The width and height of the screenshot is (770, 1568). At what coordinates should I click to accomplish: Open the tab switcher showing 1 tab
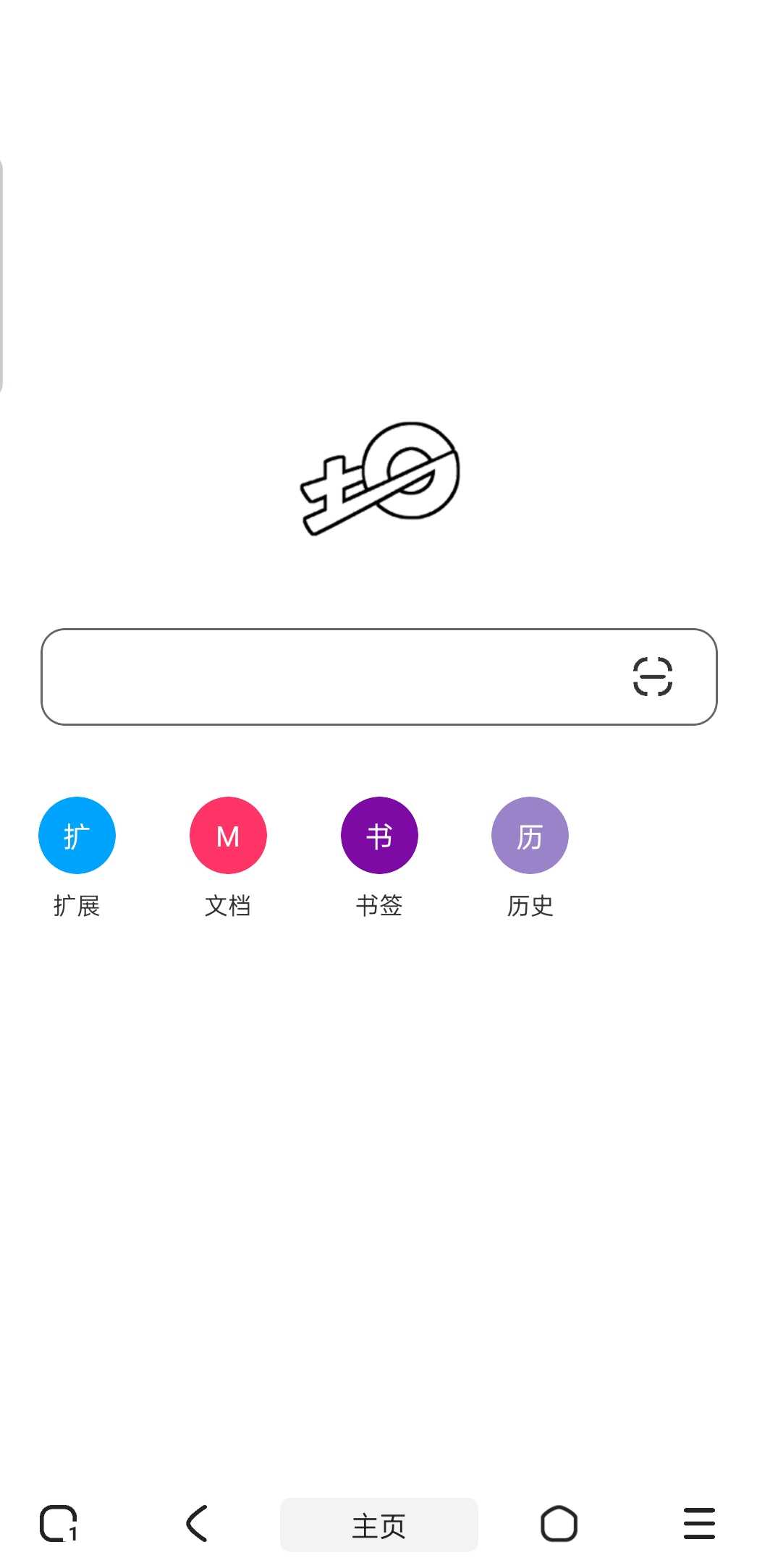point(59,1524)
